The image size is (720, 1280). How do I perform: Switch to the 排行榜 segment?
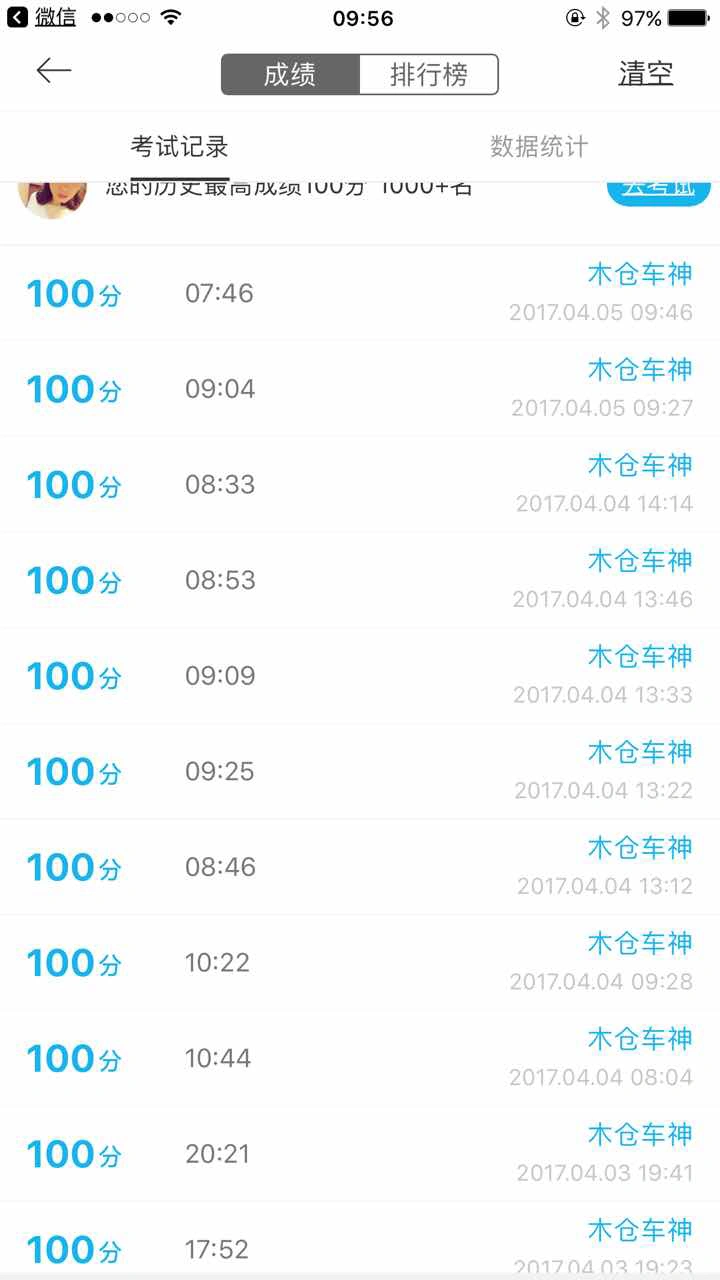[x=429, y=75]
